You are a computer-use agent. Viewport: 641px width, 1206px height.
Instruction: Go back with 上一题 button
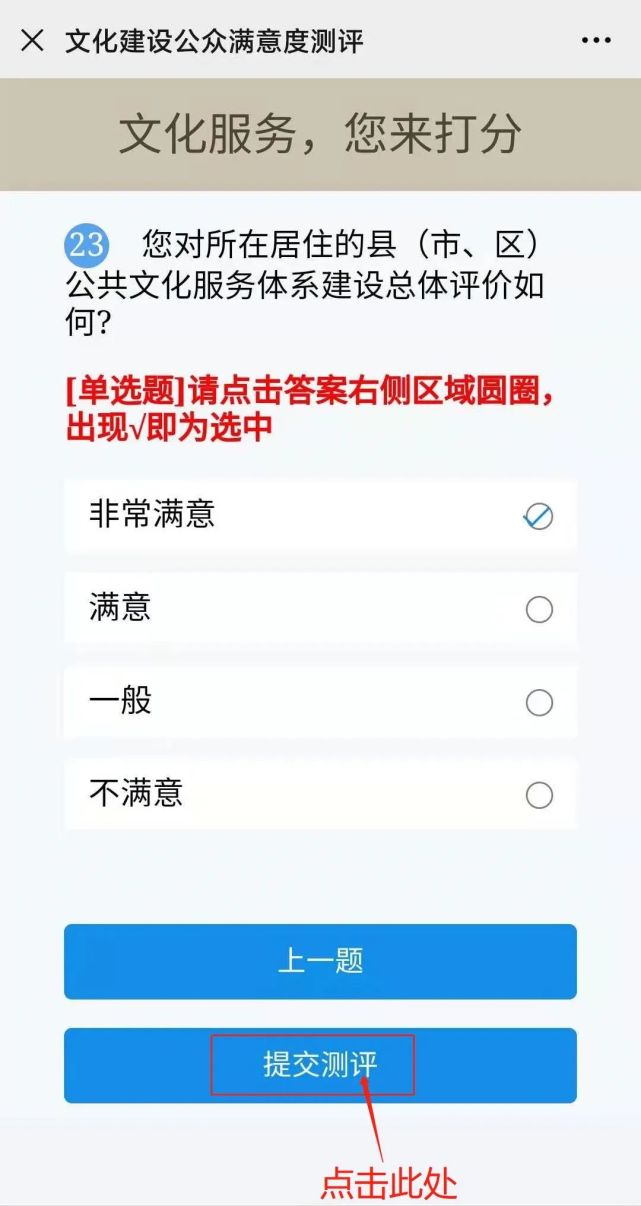pyautogui.click(x=320, y=961)
